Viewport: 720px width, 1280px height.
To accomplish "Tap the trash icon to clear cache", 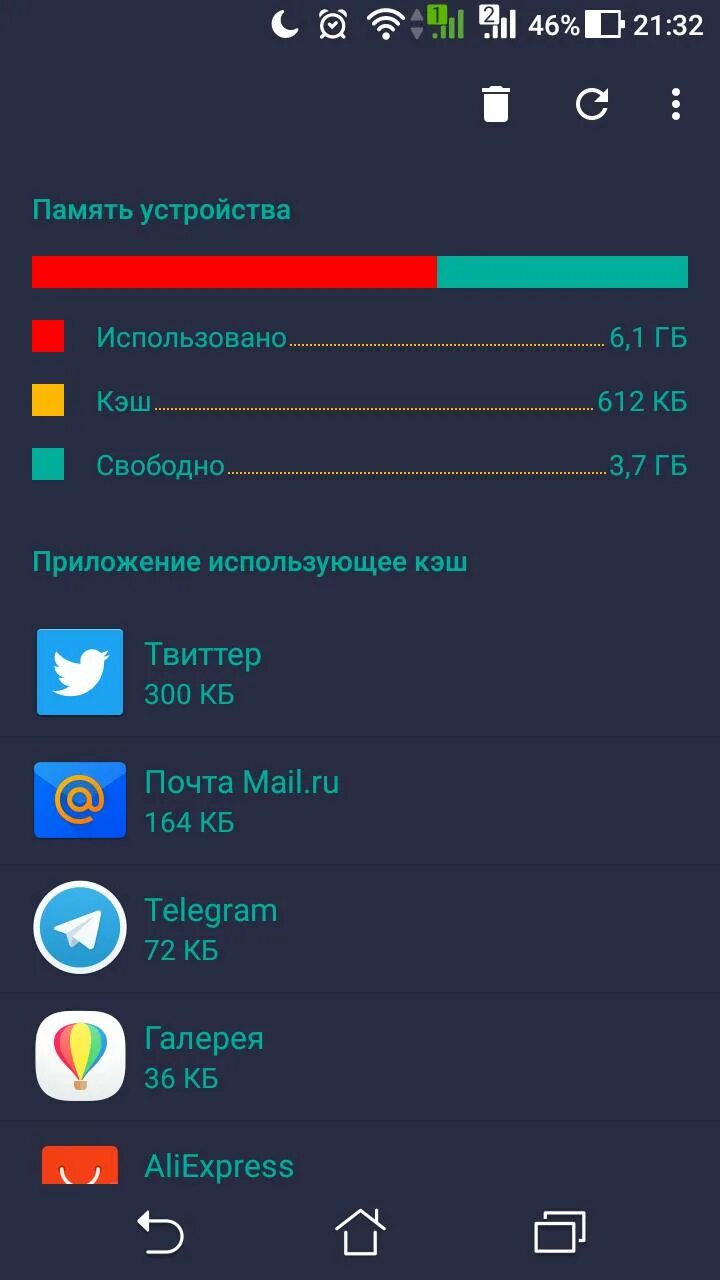I will [x=496, y=104].
